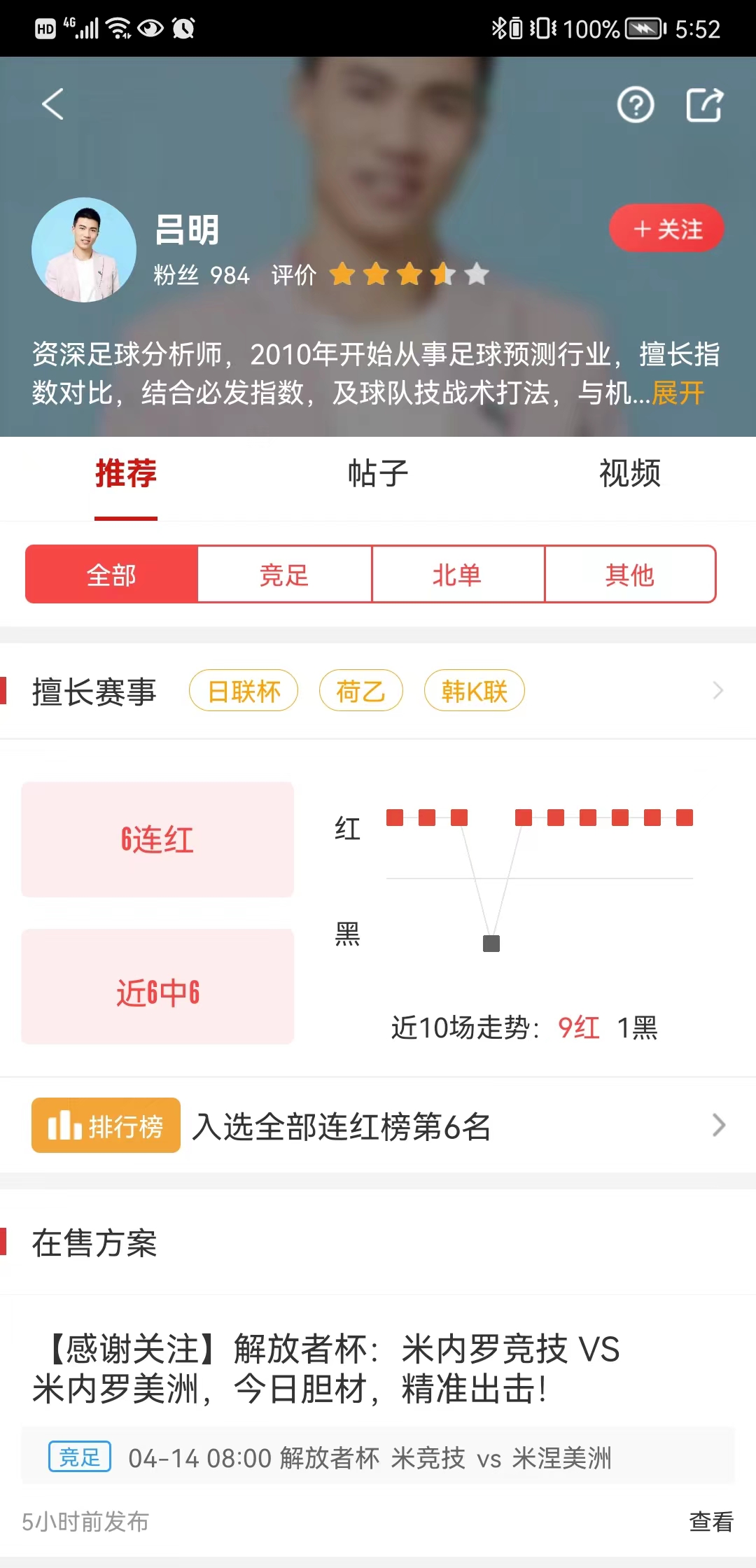The height and width of the screenshot is (1568, 756).
Task: Expand the bio with 展开
Action: coord(678,393)
